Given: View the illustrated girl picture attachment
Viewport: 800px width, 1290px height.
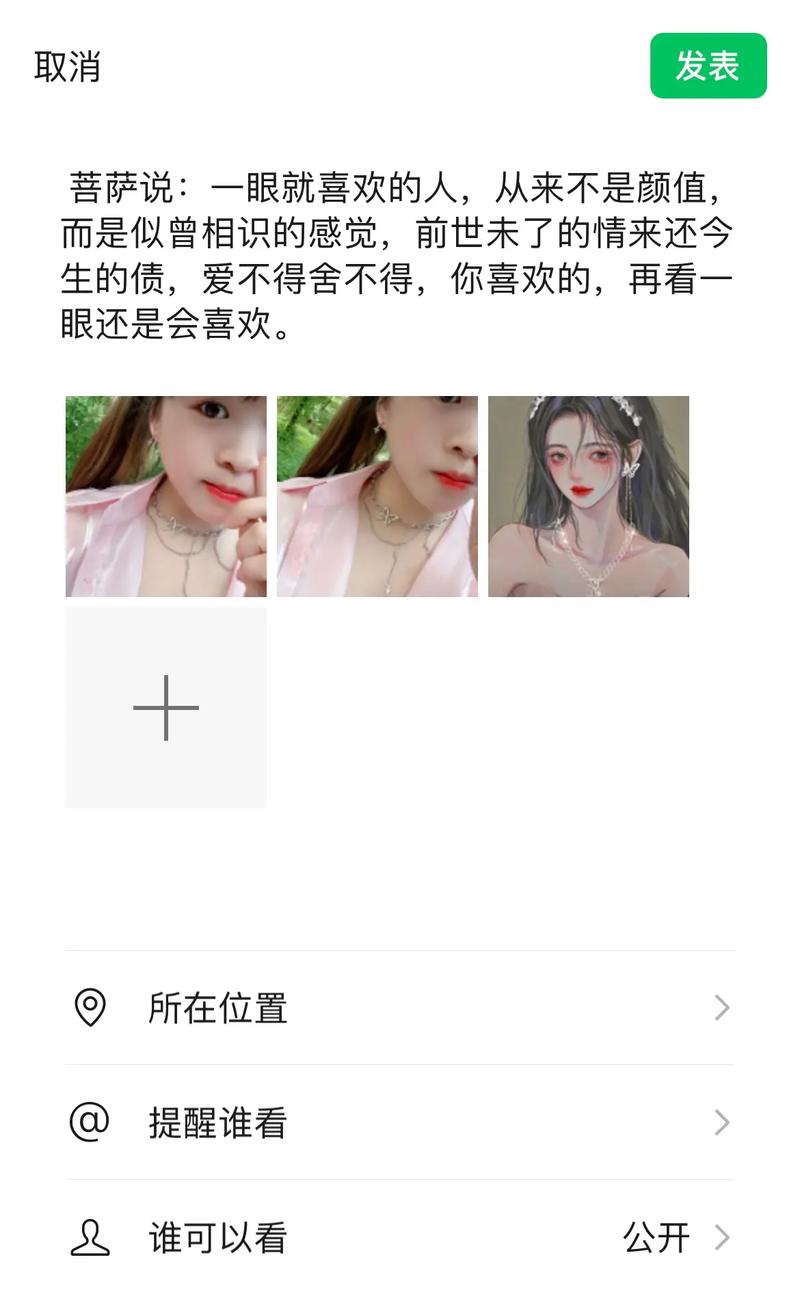Looking at the screenshot, I should 588,496.
